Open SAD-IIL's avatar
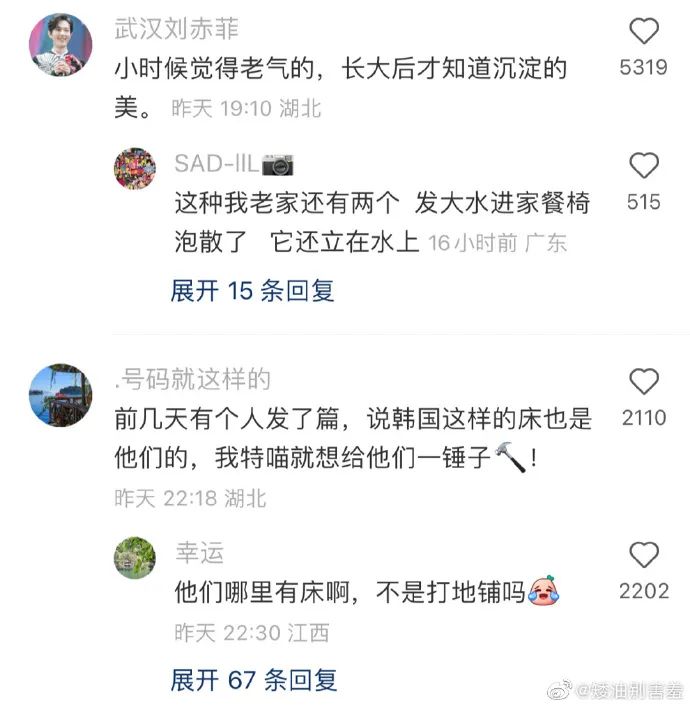 point(135,169)
